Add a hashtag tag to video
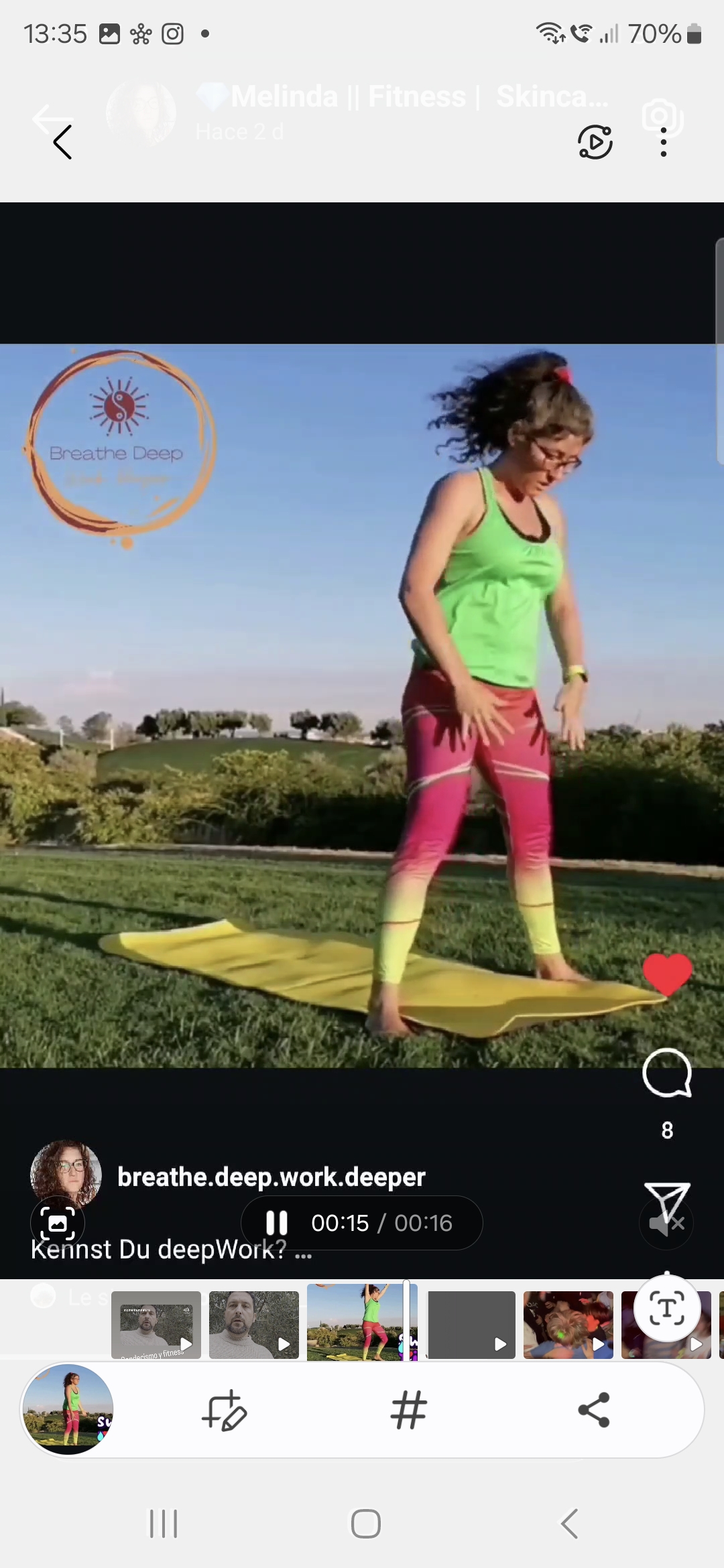 coord(408,1410)
